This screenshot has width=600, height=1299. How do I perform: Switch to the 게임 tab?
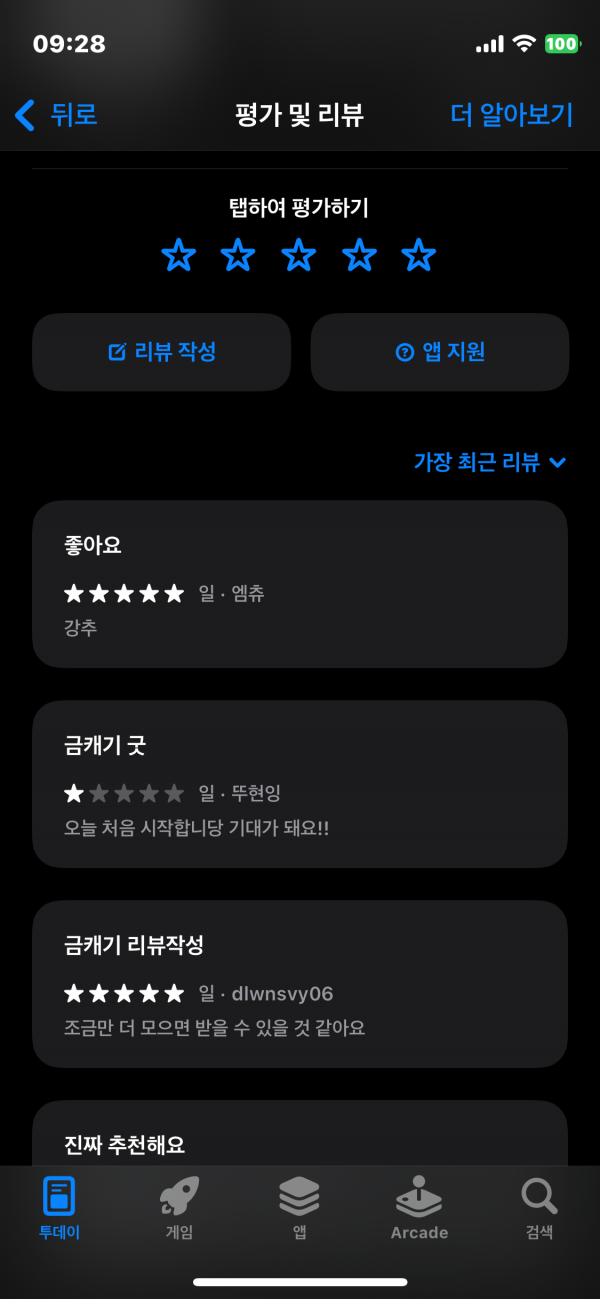179,1208
